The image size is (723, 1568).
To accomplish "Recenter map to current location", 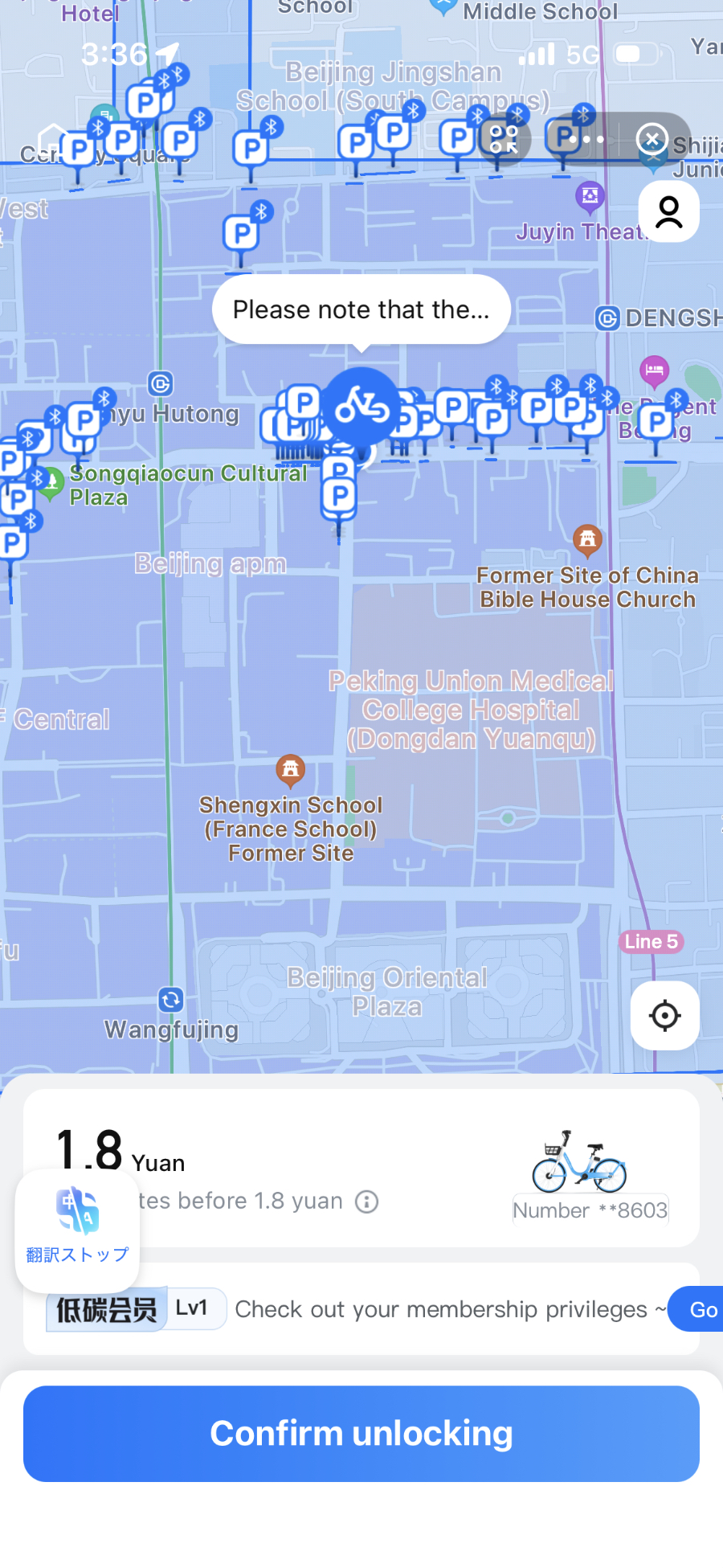I will [x=664, y=1016].
